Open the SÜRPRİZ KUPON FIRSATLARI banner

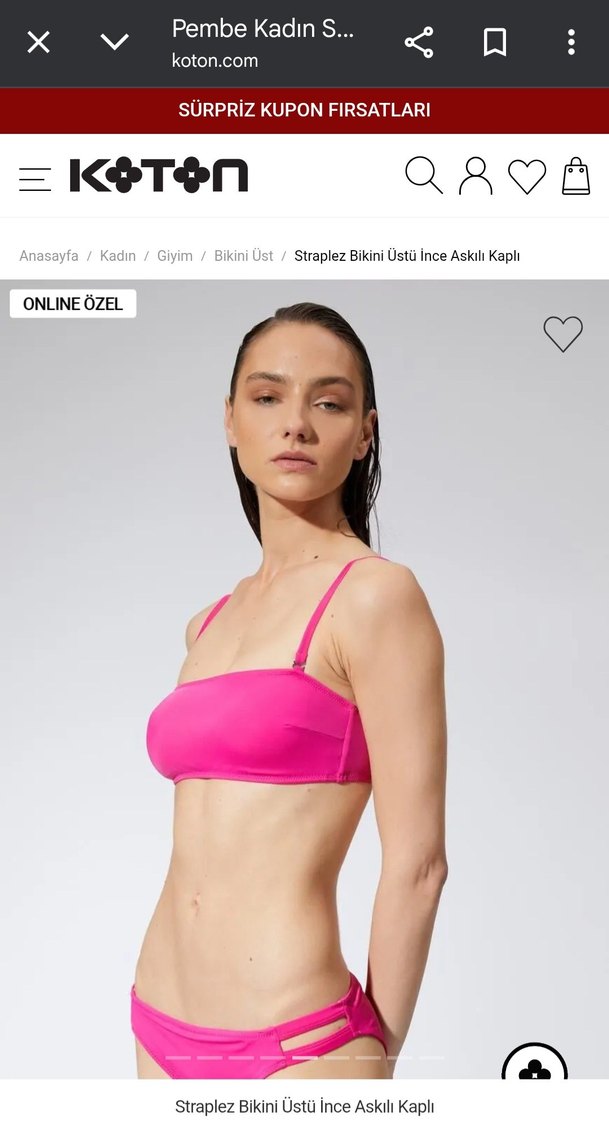304,110
